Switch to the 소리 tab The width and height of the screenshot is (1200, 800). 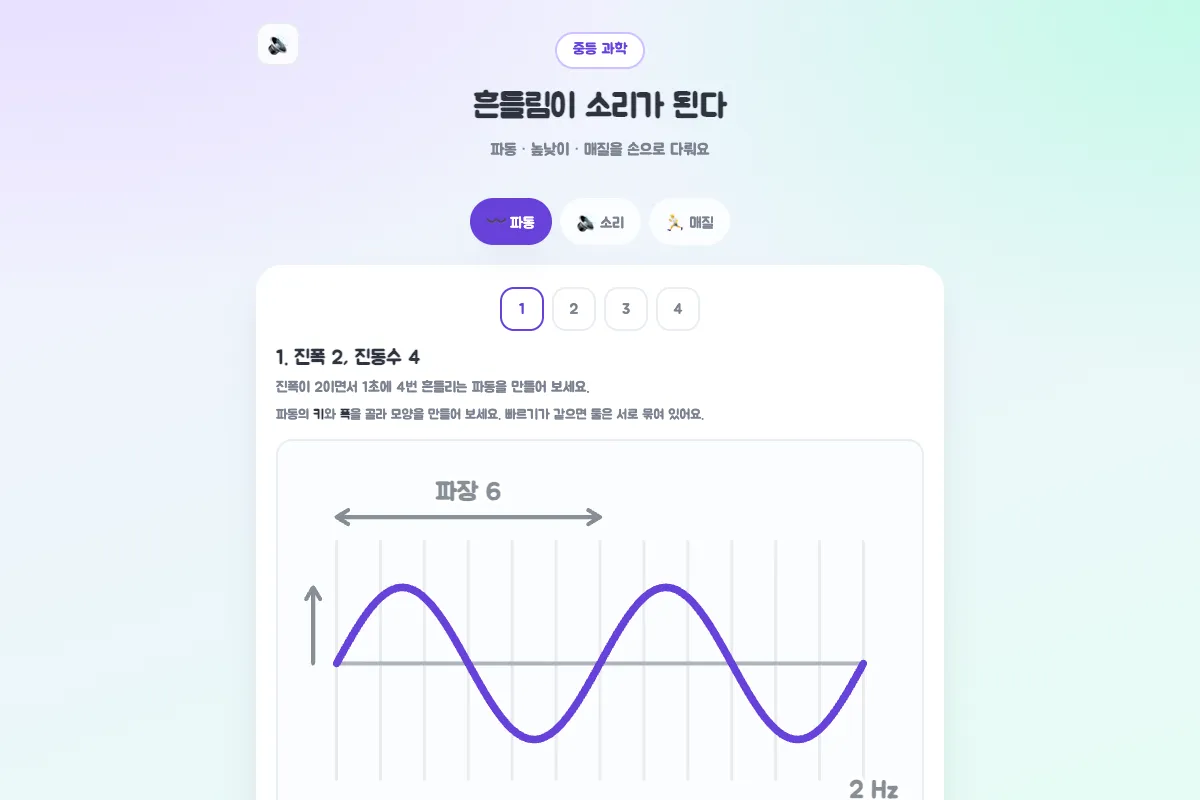(601, 222)
